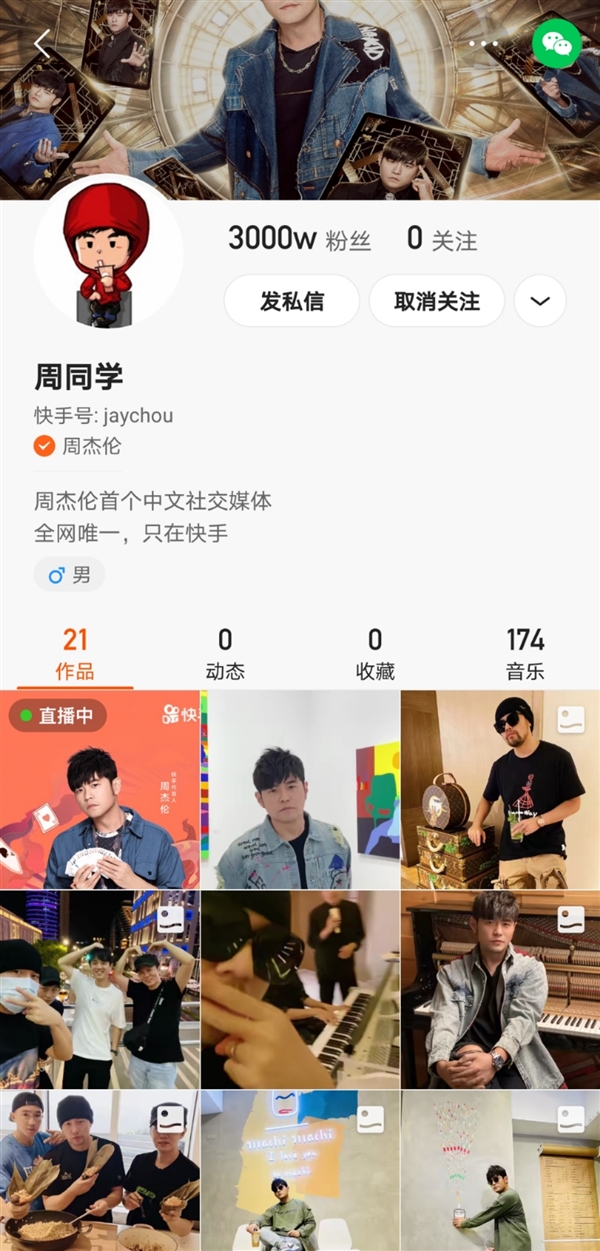The width and height of the screenshot is (600, 1251).
Task: Open the photo post at the upright piano
Action: (500, 990)
